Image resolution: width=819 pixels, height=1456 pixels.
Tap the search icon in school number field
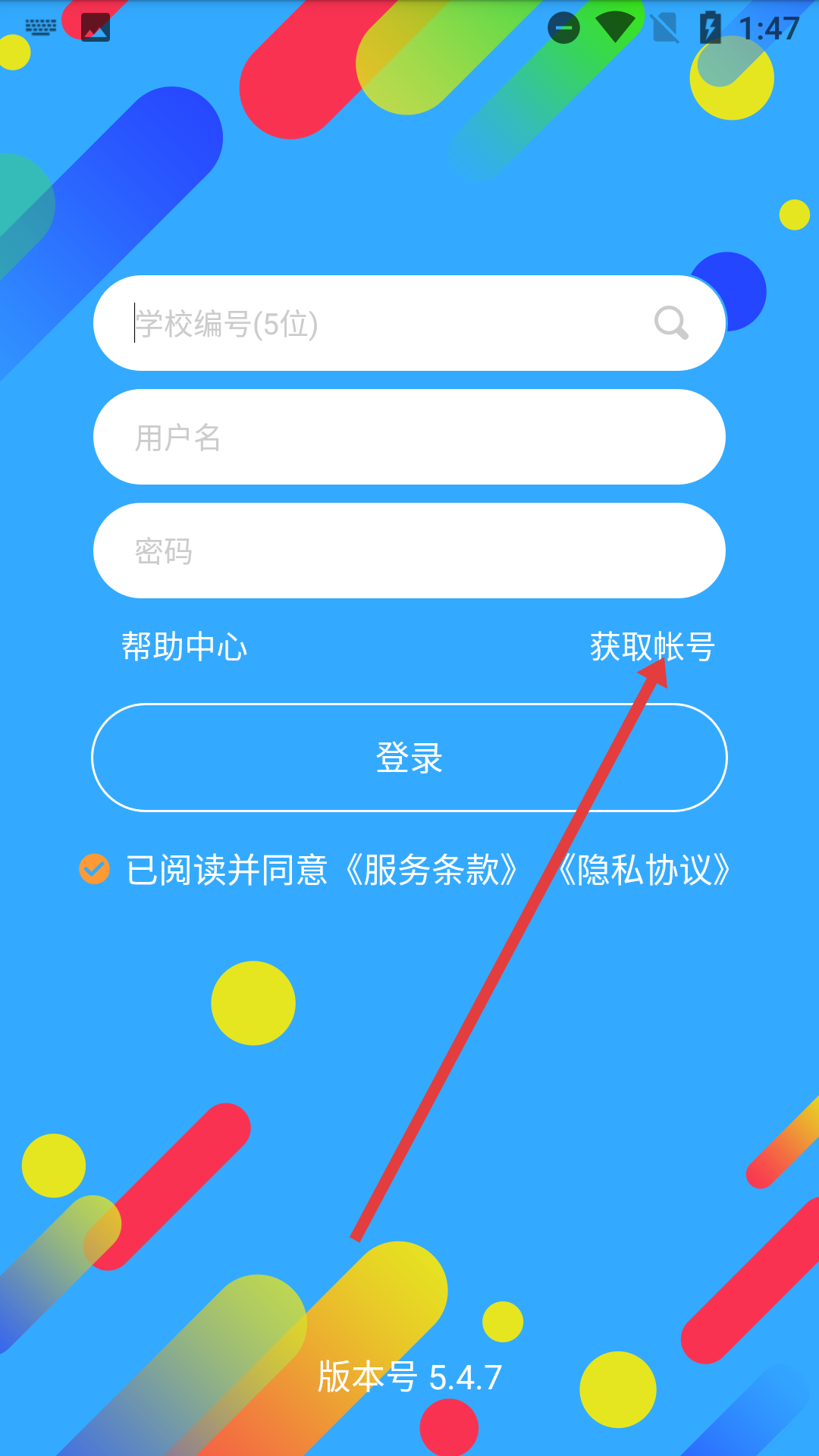[x=671, y=323]
